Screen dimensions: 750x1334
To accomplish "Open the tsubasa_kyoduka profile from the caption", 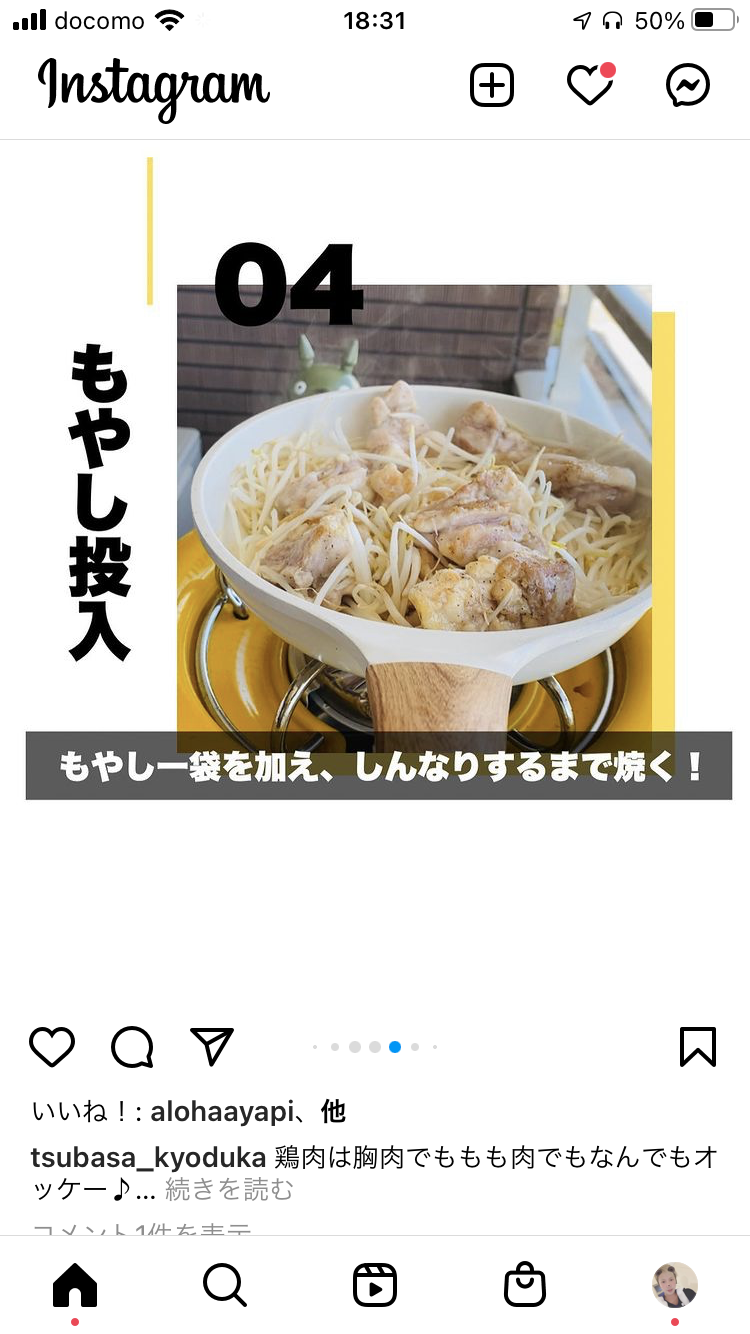I will (x=149, y=1158).
